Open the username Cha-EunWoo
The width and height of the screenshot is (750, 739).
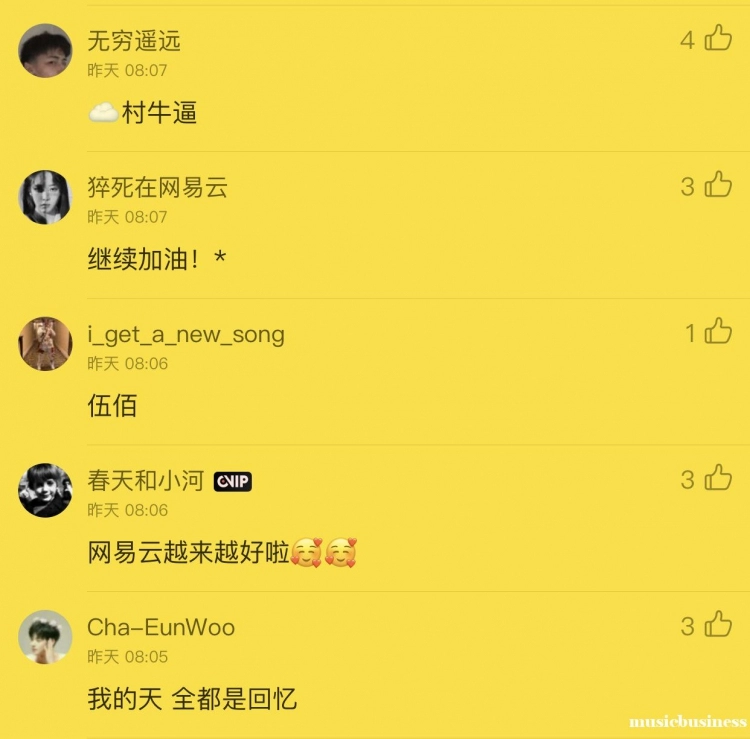coord(161,628)
